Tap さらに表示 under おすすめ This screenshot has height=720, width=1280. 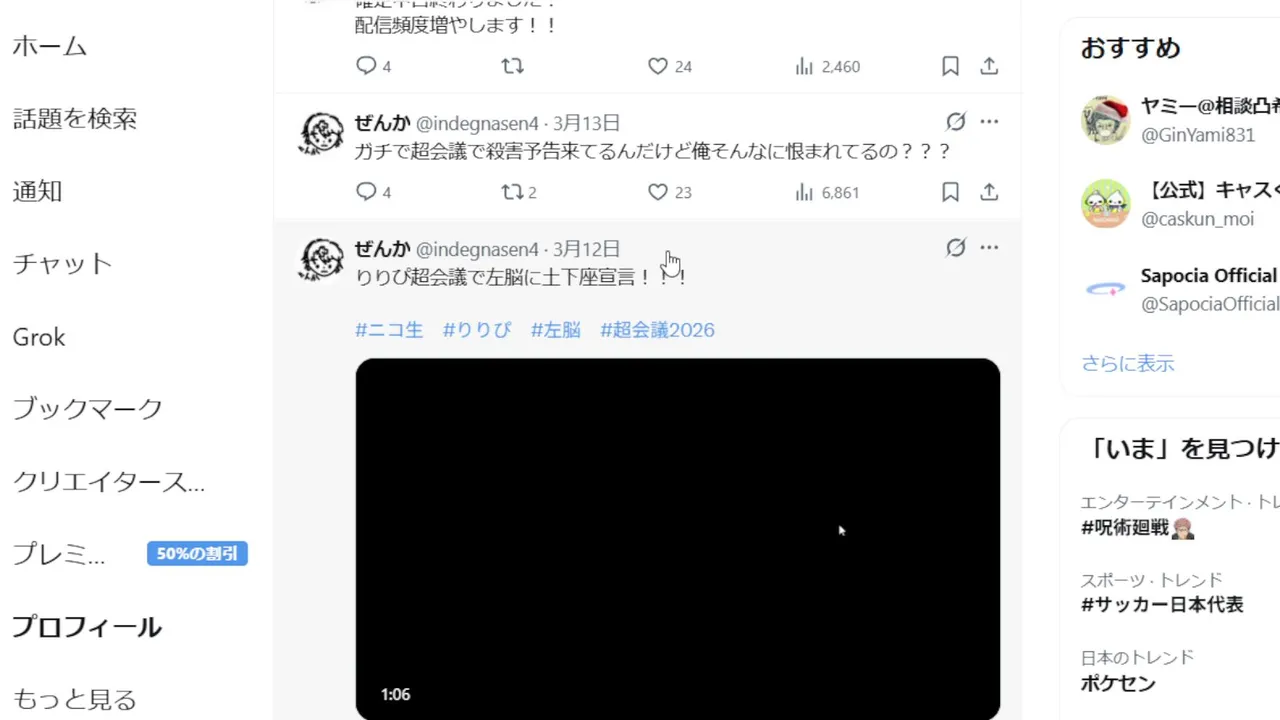(x=1127, y=364)
